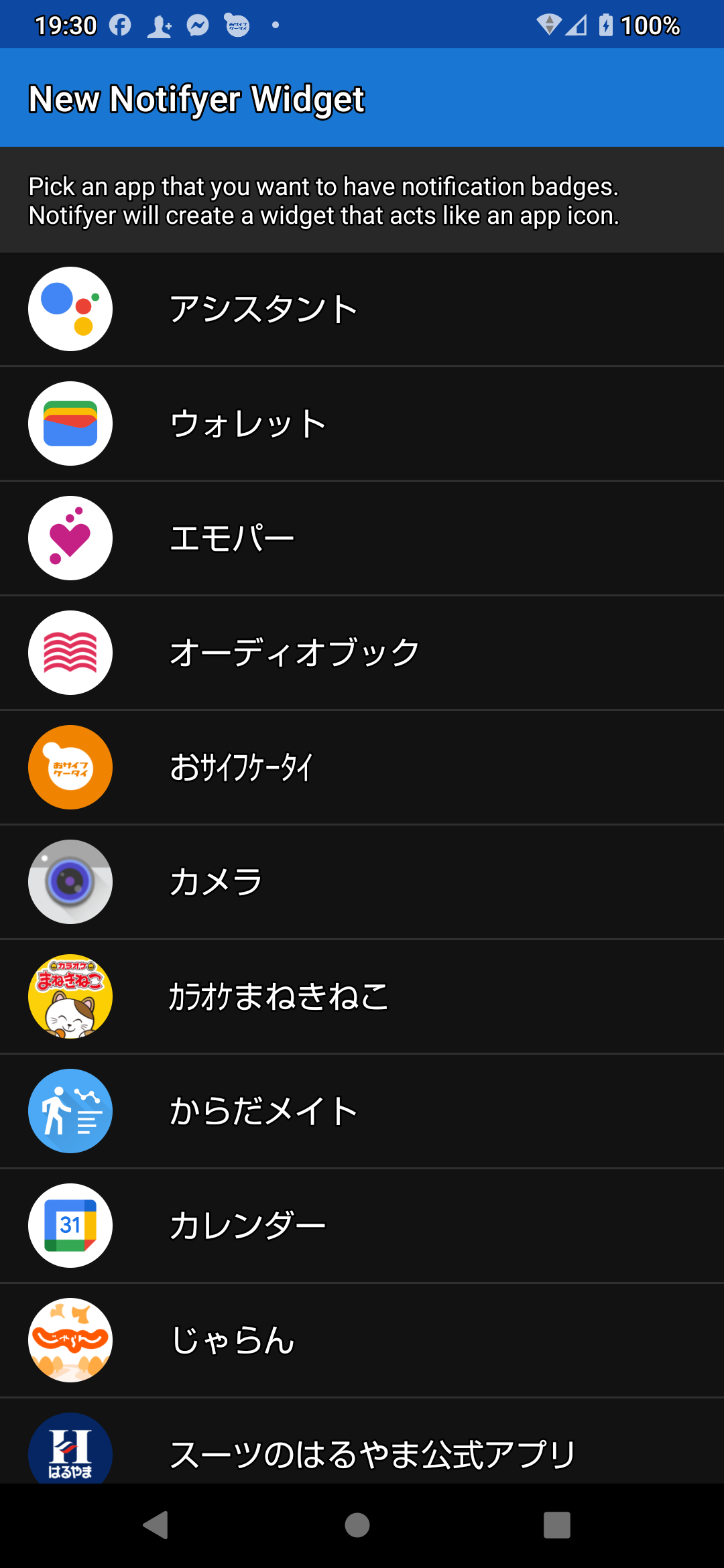Image resolution: width=724 pixels, height=1568 pixels.
Task: Select the カラオケまねきねこ app
Action: point(362,996)
